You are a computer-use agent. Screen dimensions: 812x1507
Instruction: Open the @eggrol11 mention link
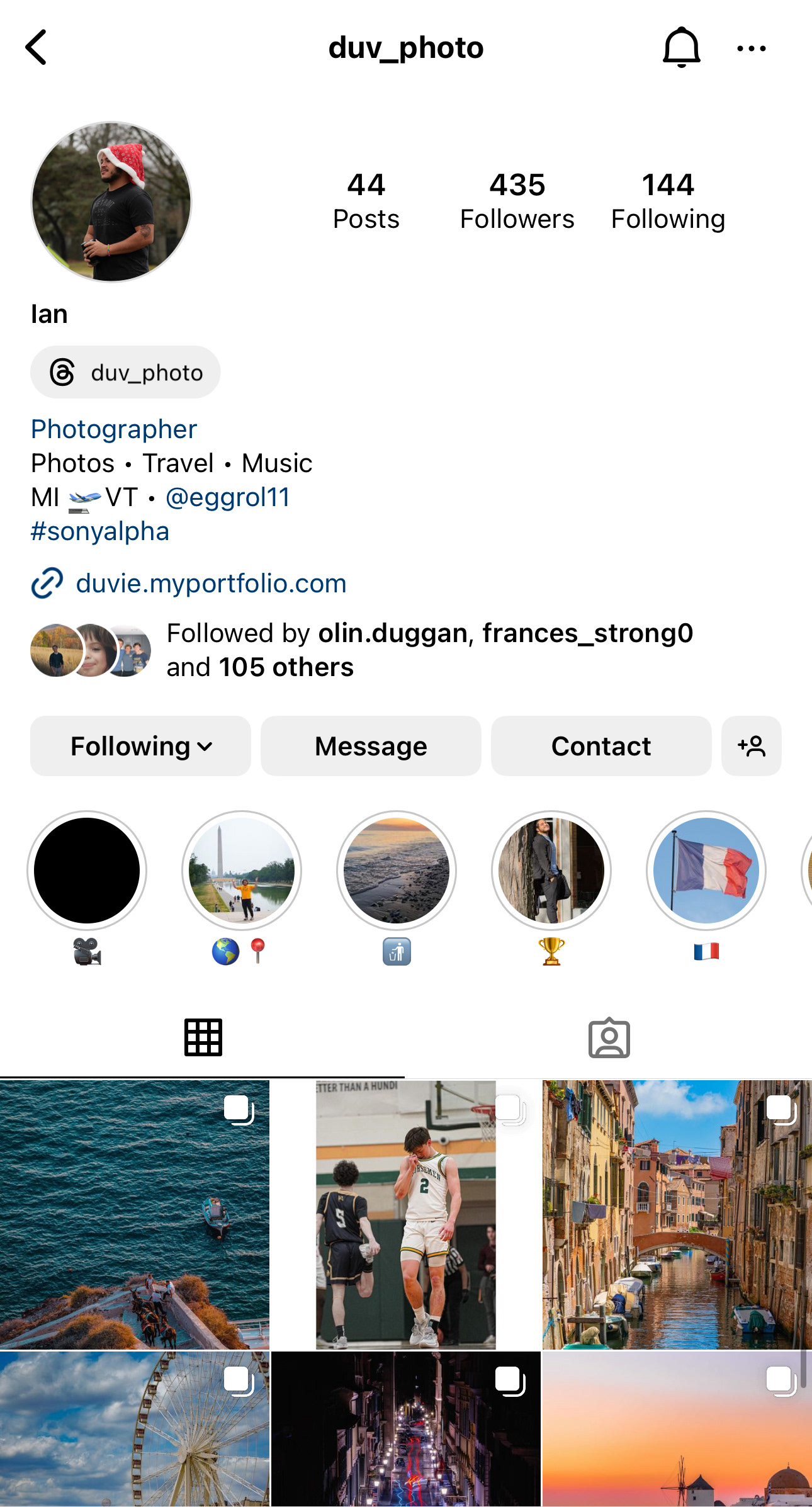tap(227, 497)
